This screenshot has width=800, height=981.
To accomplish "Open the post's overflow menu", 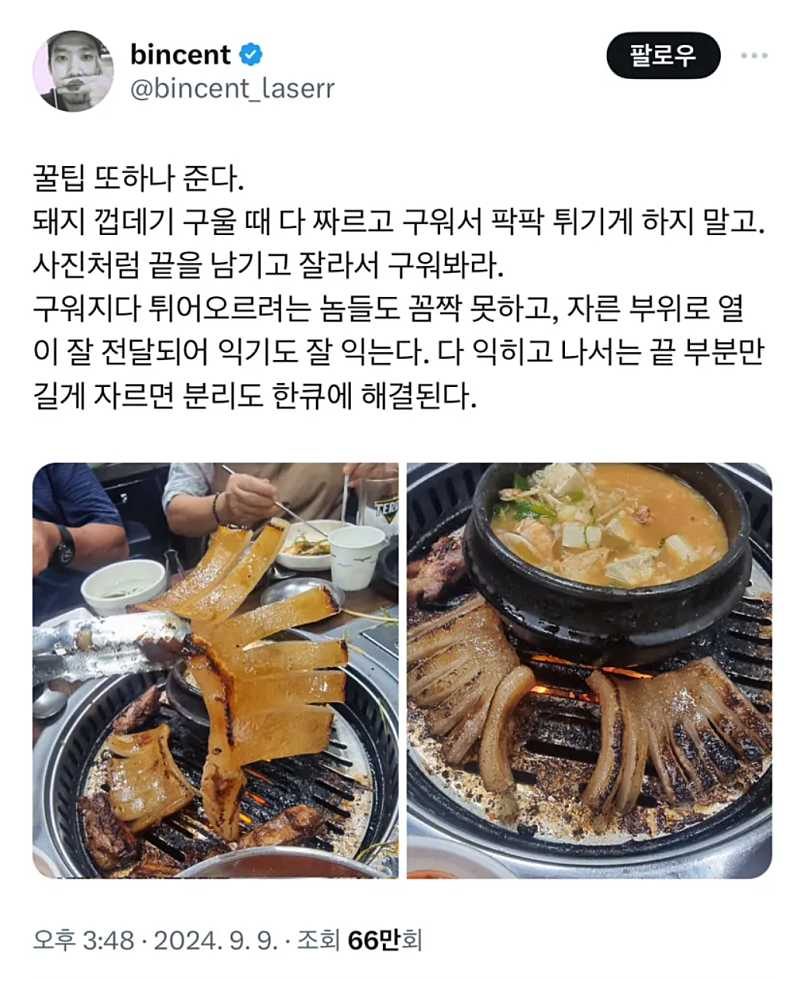I will pos(753,55).
